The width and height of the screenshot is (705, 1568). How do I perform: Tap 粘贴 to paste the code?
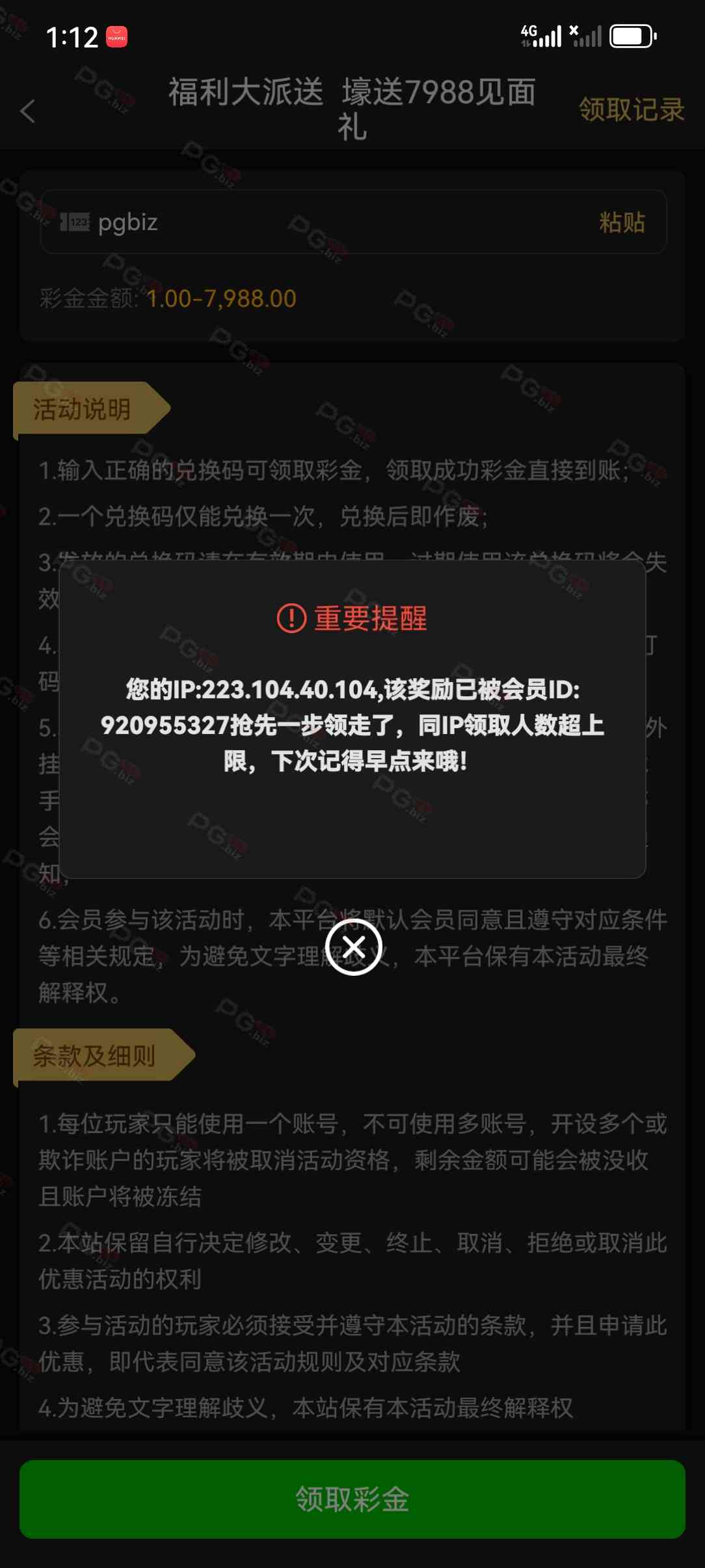pos(622,222)
